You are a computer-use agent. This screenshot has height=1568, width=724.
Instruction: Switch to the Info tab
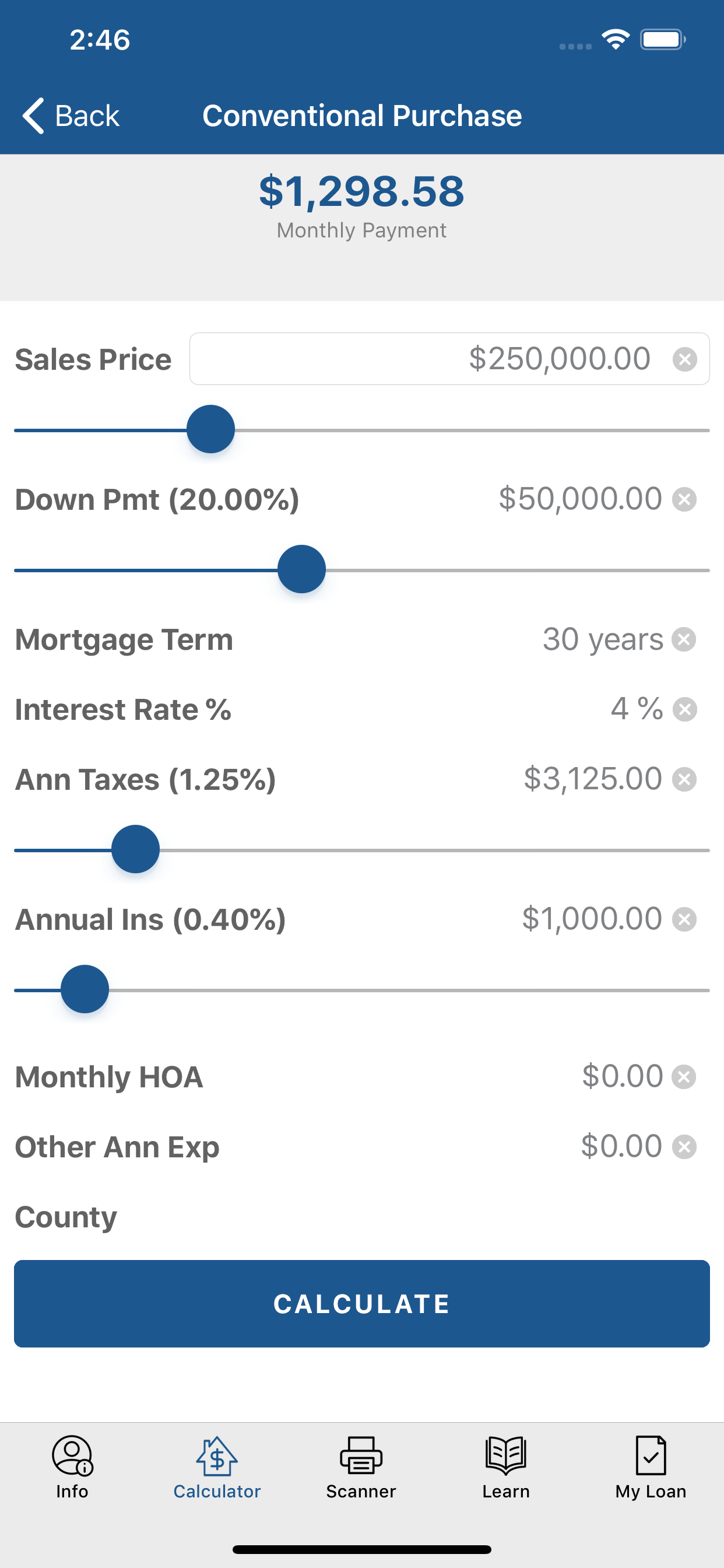tap(72, 1468)
